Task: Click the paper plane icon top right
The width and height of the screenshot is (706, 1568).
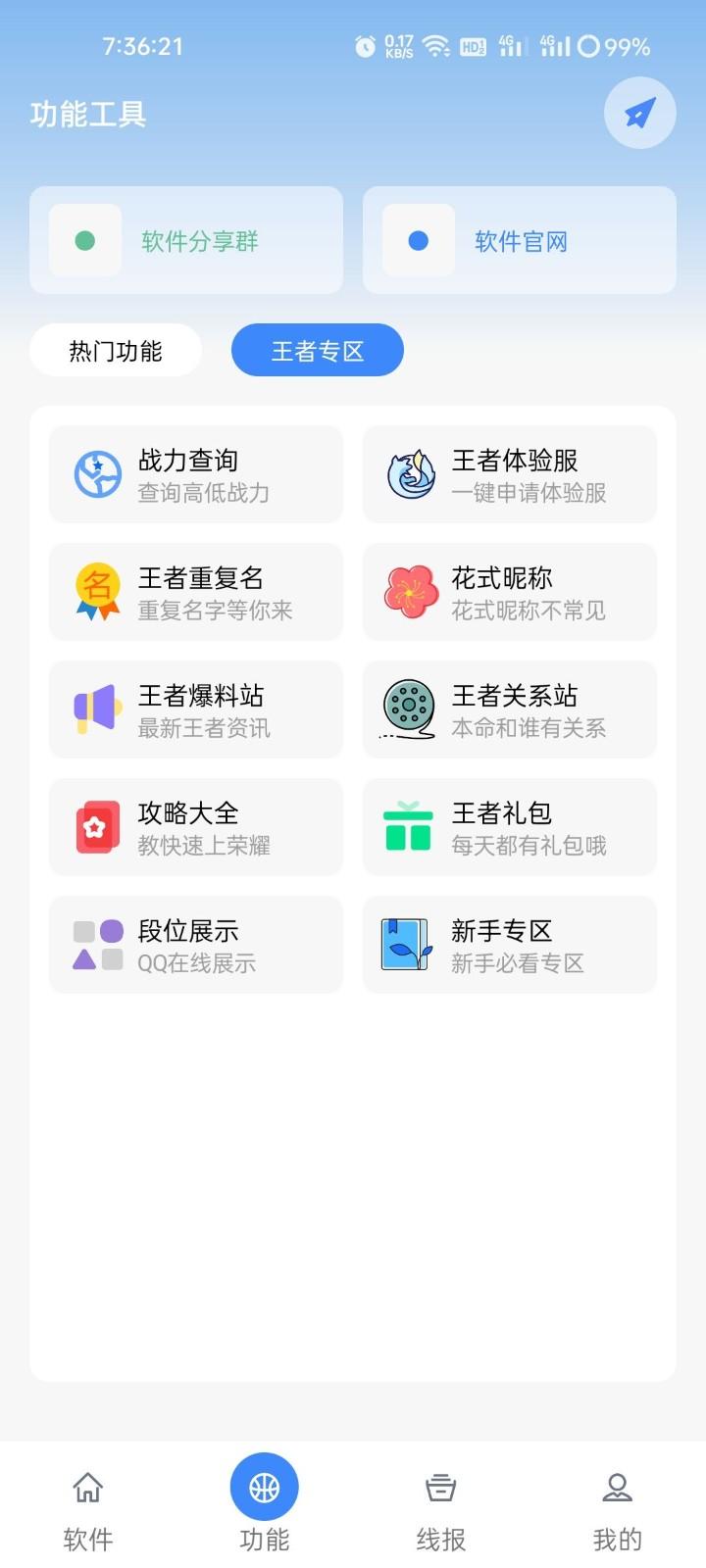Action: pos(638,113)
